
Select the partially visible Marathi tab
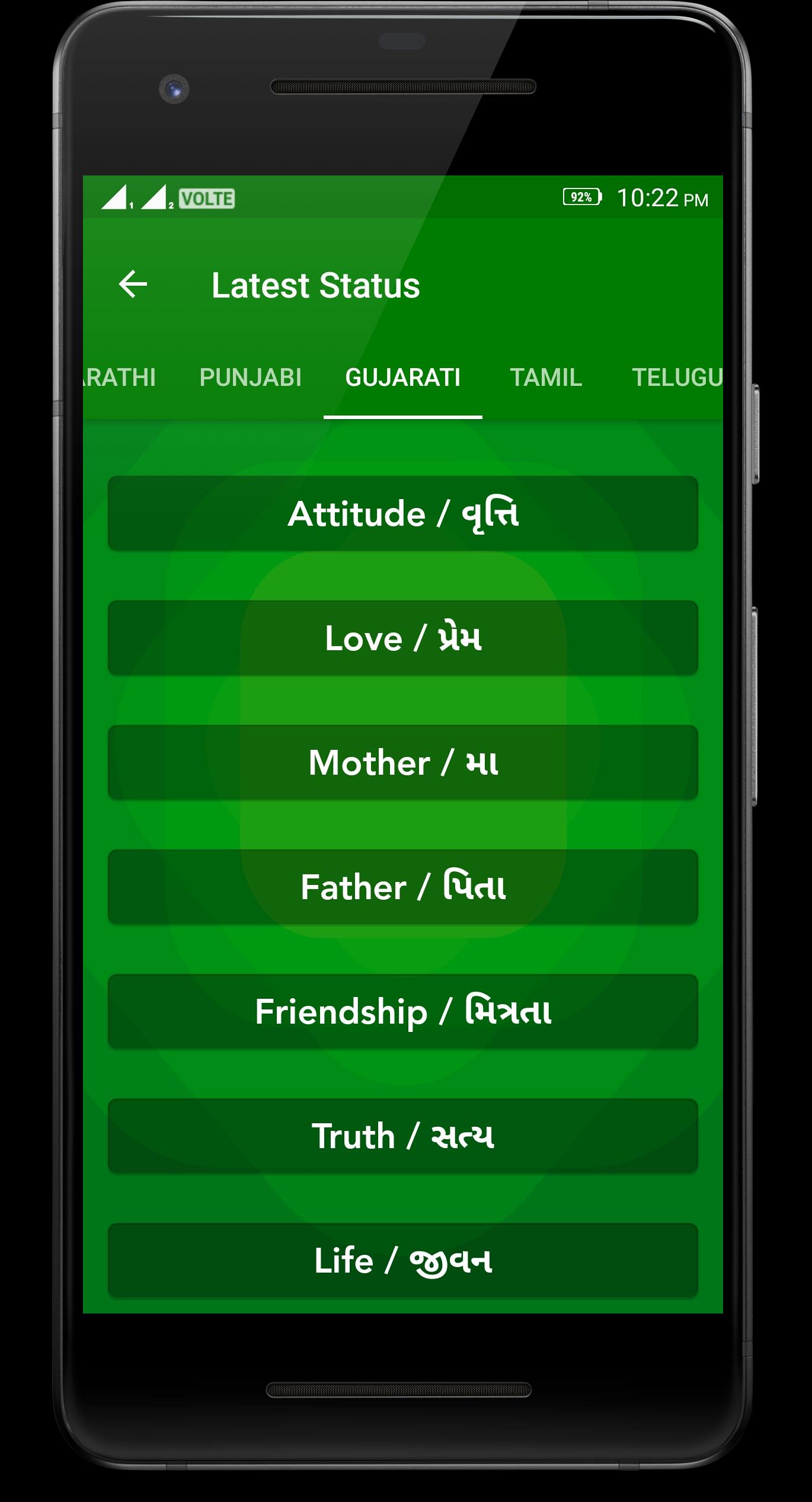click(x=120, y=378)
